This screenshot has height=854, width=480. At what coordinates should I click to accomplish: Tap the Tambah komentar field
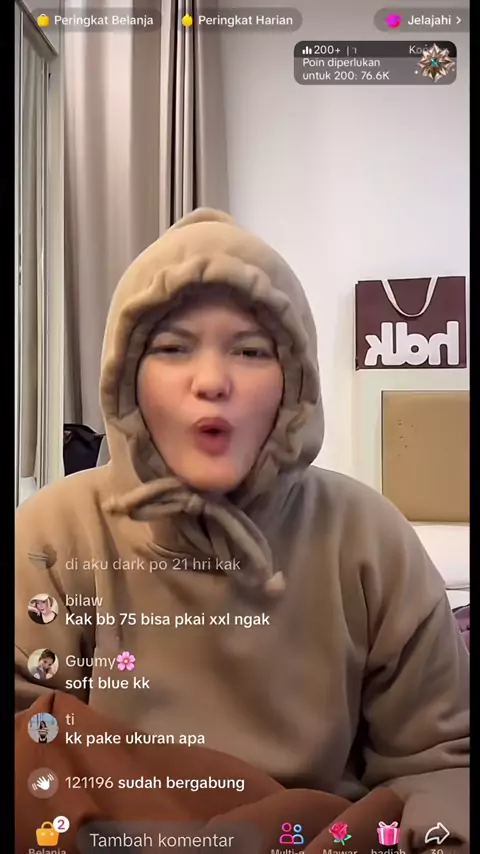[162, 839]
